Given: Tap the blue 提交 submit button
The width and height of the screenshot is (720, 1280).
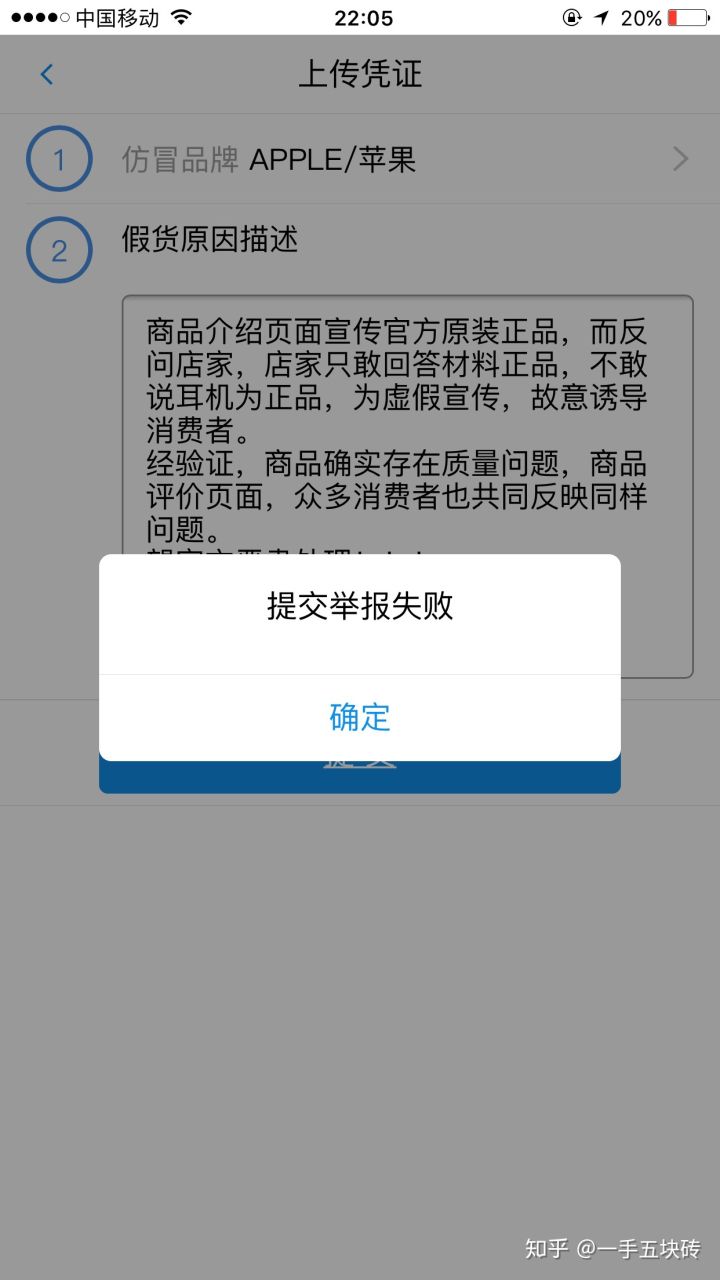Looking at the screenshot, I should [360, 778].
